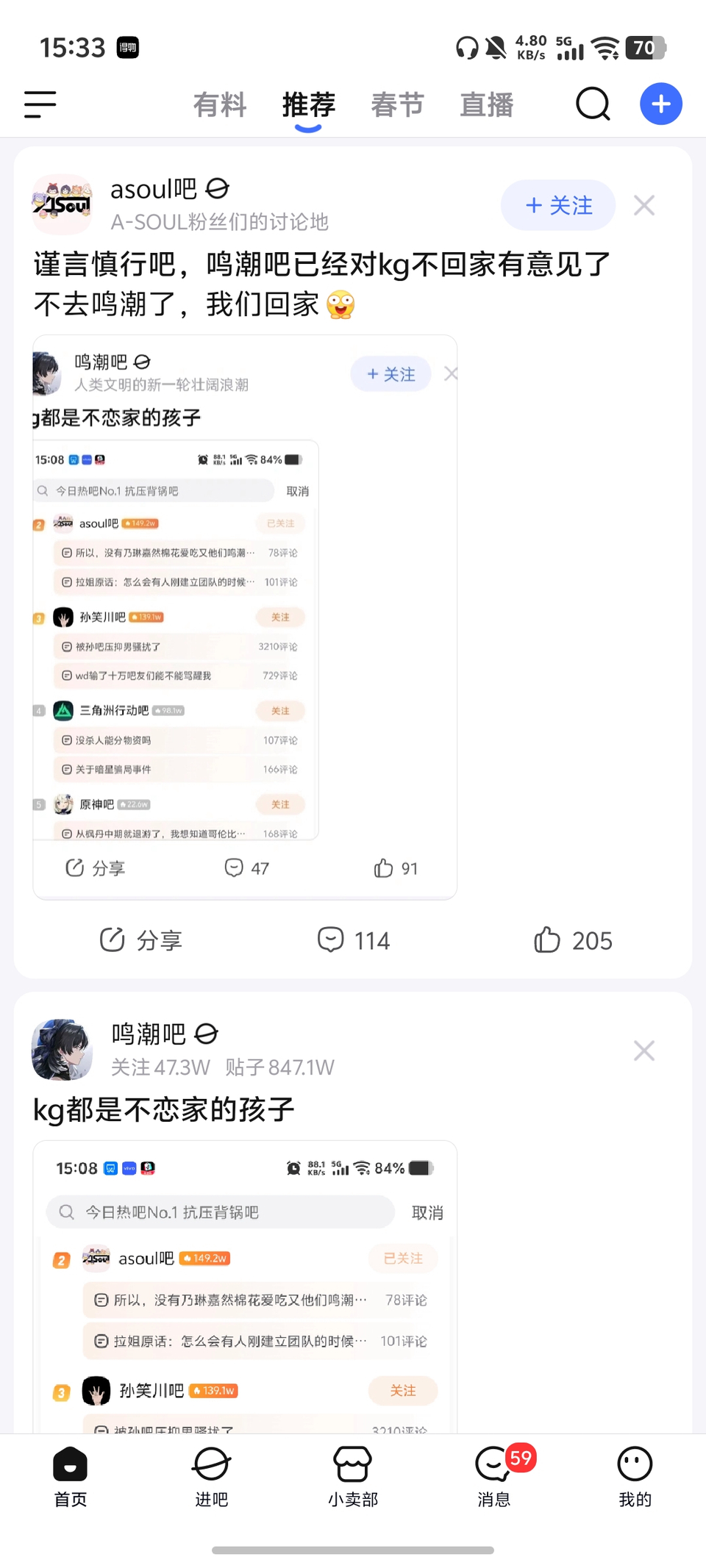This screenshot has height=1568, width=706.
Task: Like the asoul吧 post with 205 likes
Action: (x=573, y=940)
